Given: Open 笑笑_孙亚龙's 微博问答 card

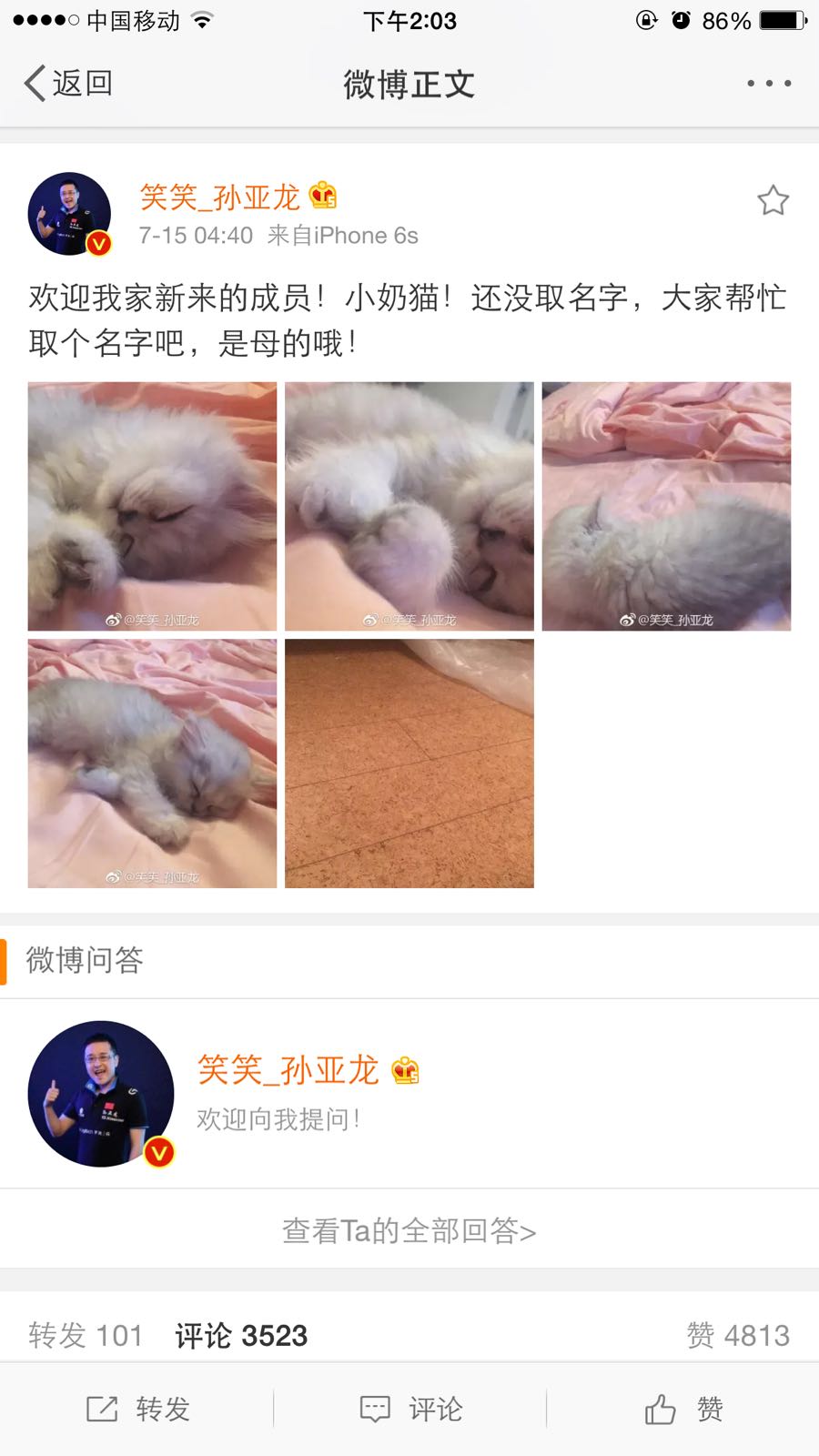Looking at the screenshot, I should [288, 1092].
